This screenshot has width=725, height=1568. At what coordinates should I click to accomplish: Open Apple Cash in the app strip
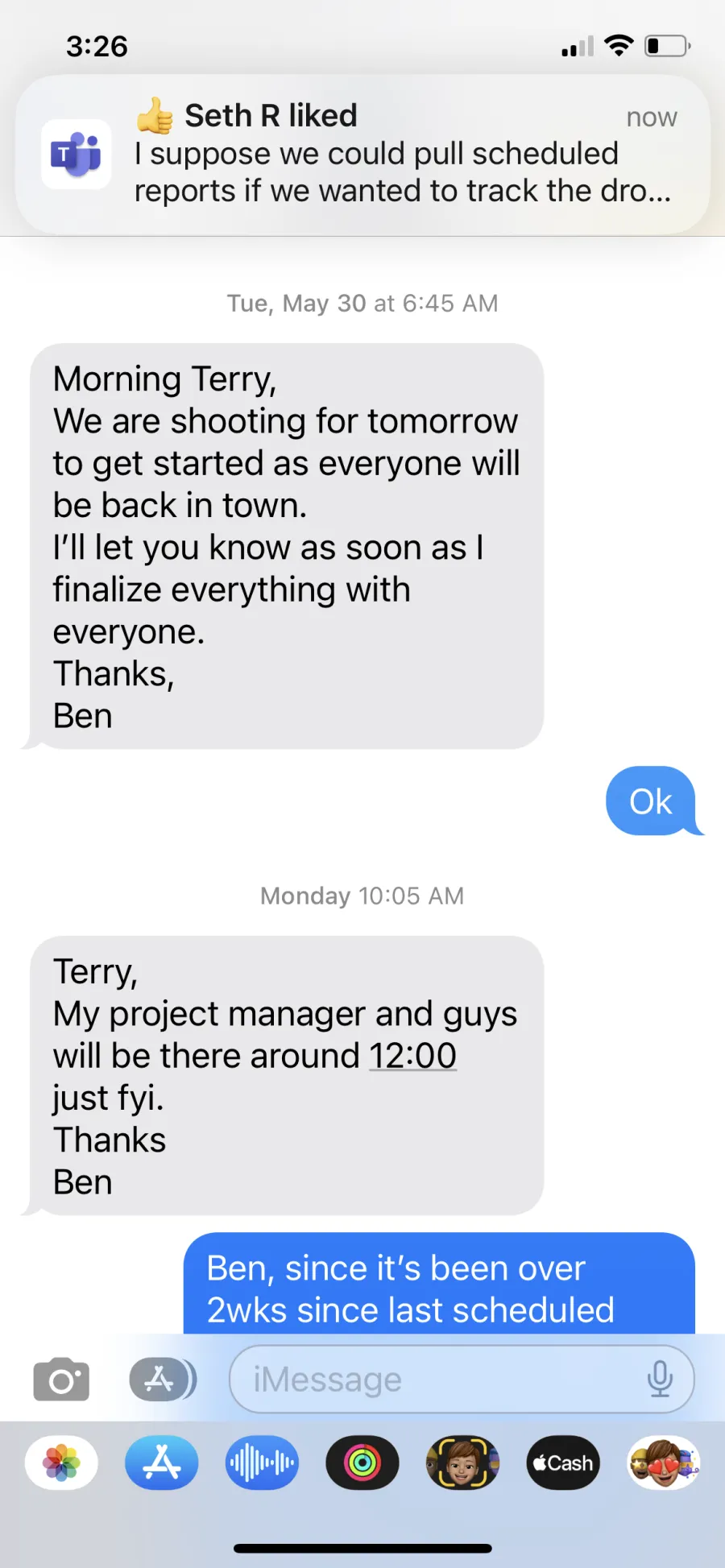click(563, 1463)
